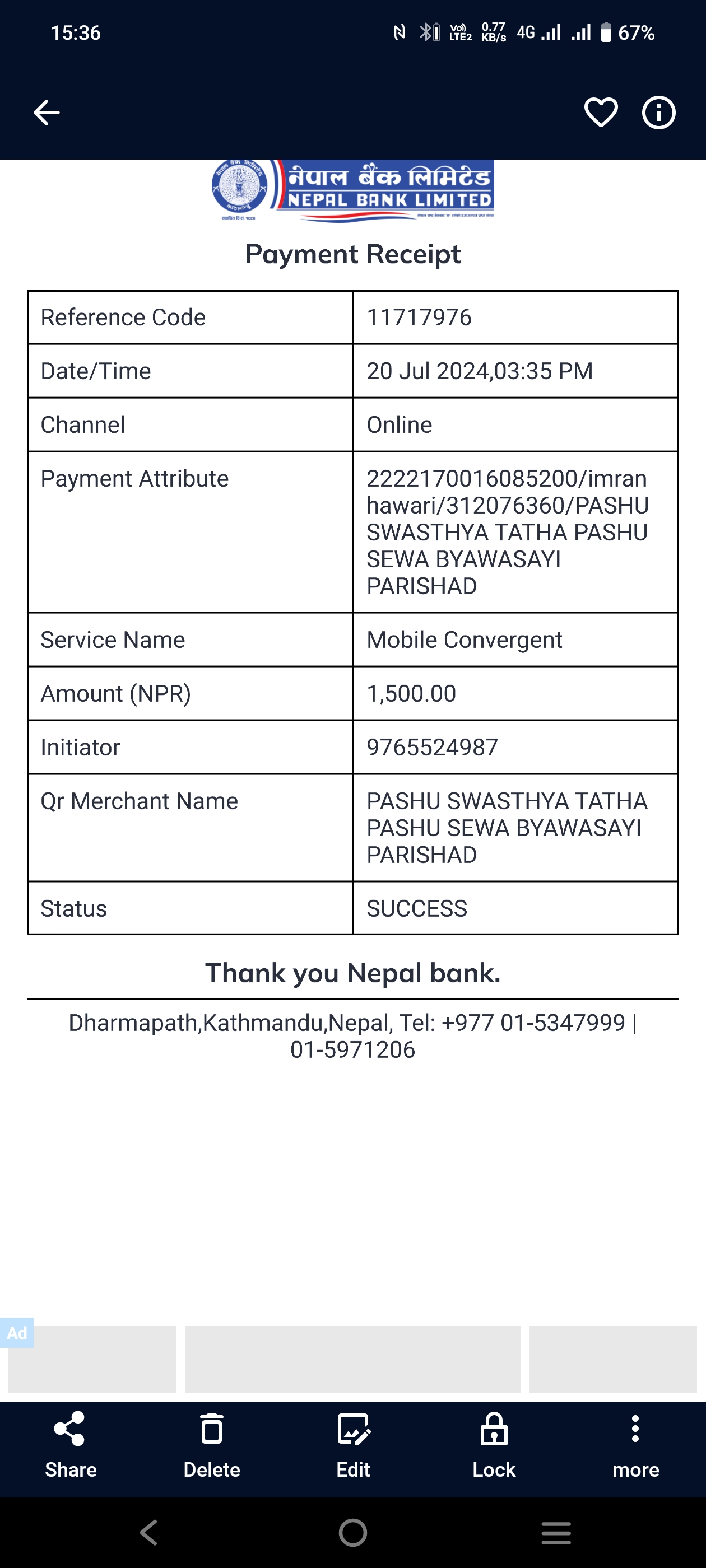Open recent apps from navigation bar

556,1533
